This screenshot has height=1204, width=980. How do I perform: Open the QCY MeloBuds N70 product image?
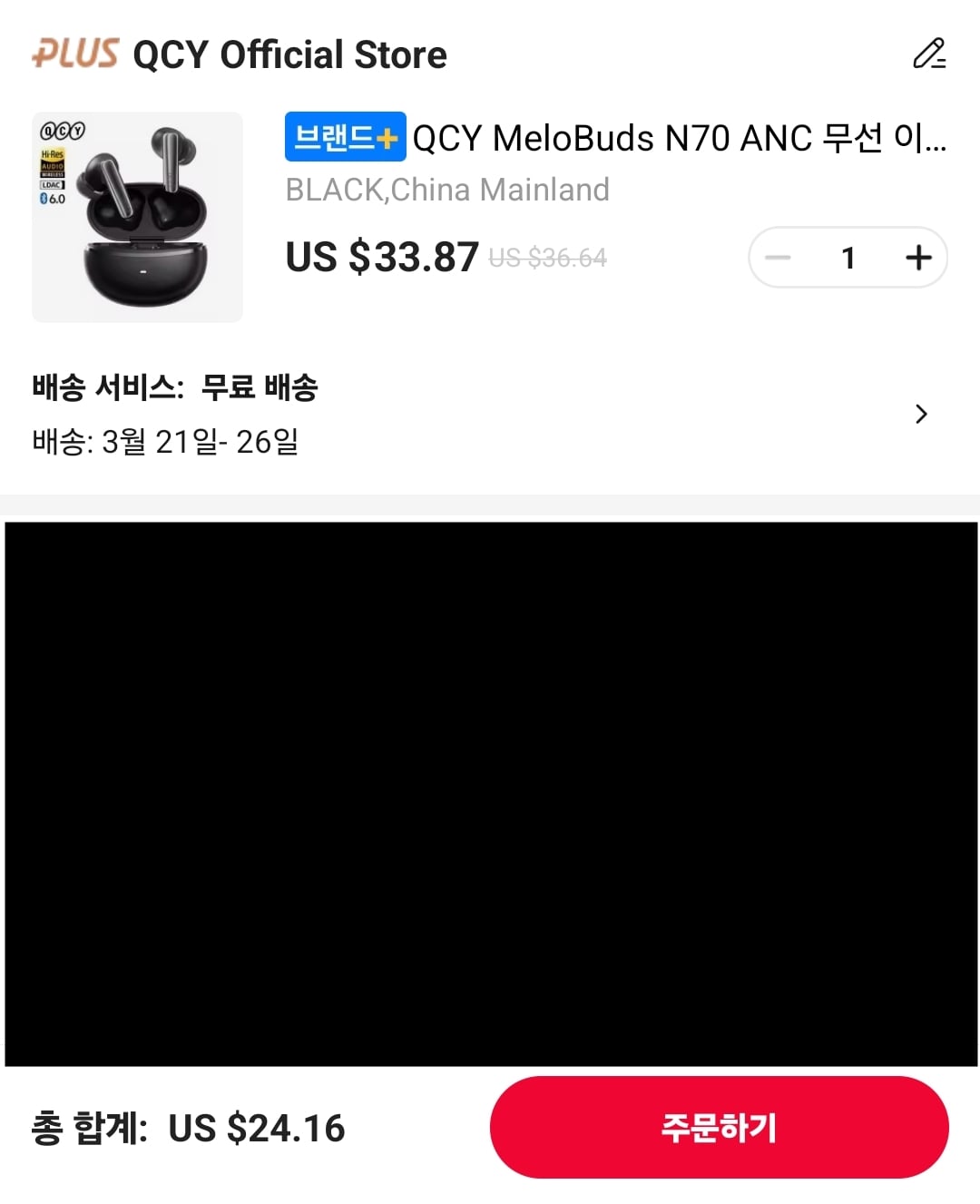[138, 217]
